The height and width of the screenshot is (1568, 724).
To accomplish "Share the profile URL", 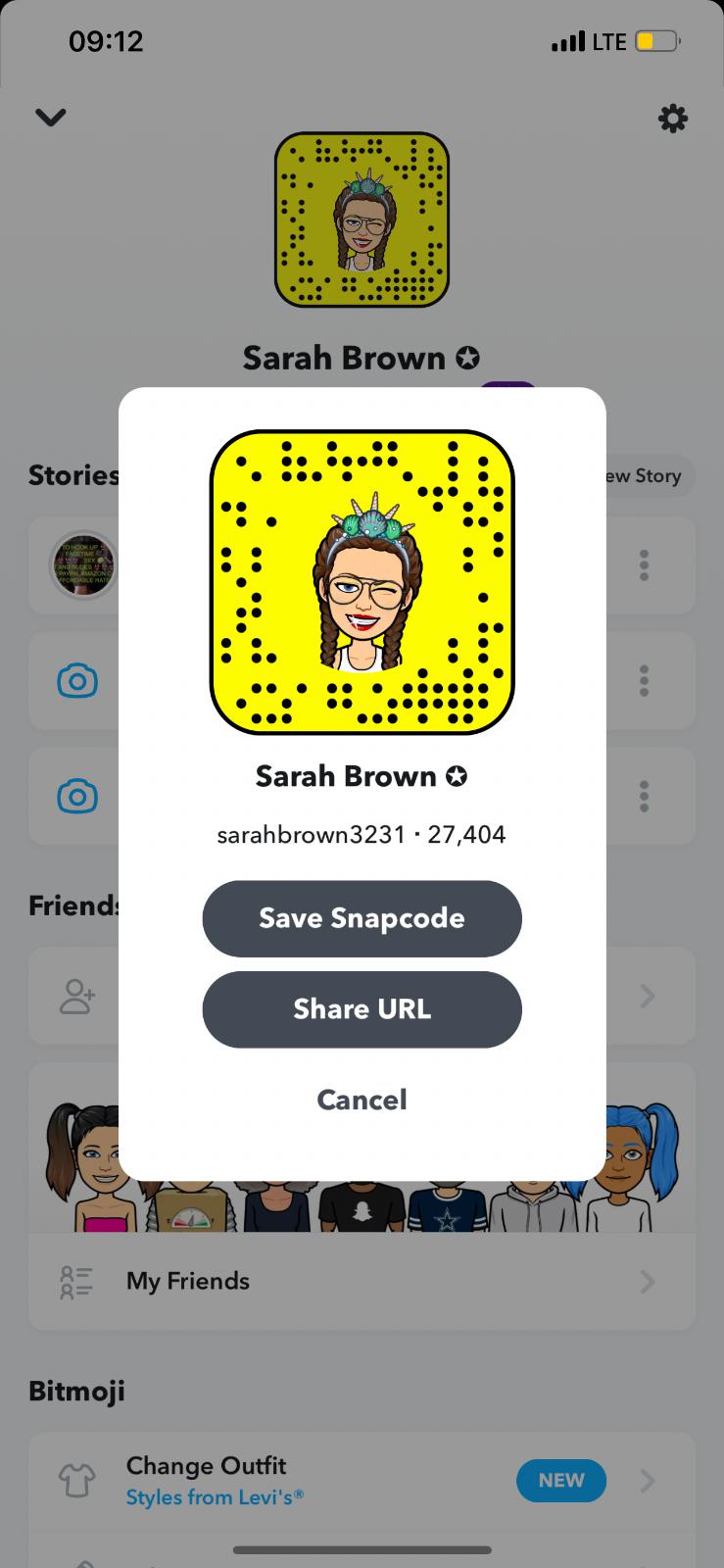I will [362, 1009].
